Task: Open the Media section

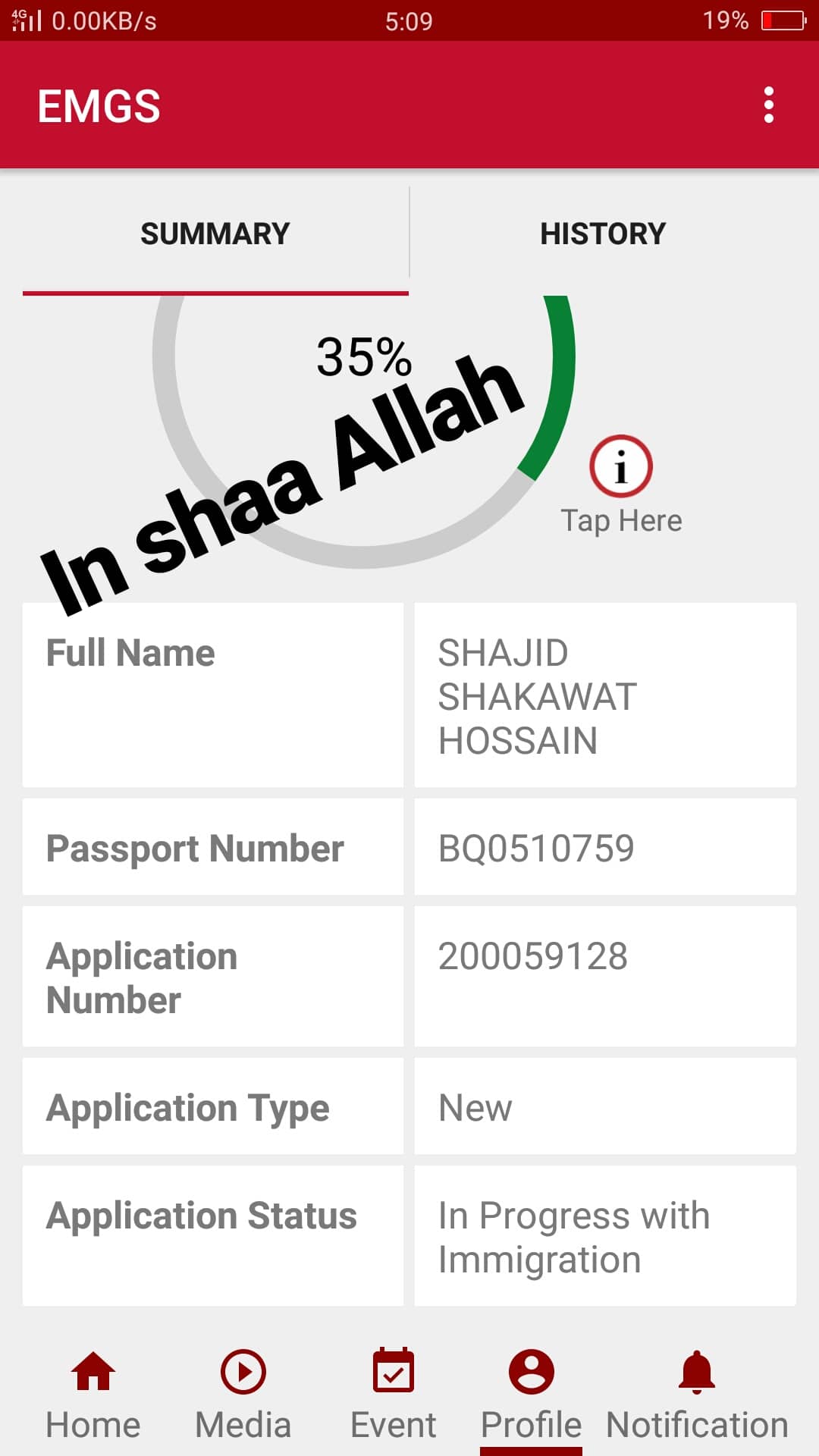Action: pos(243,1394)
